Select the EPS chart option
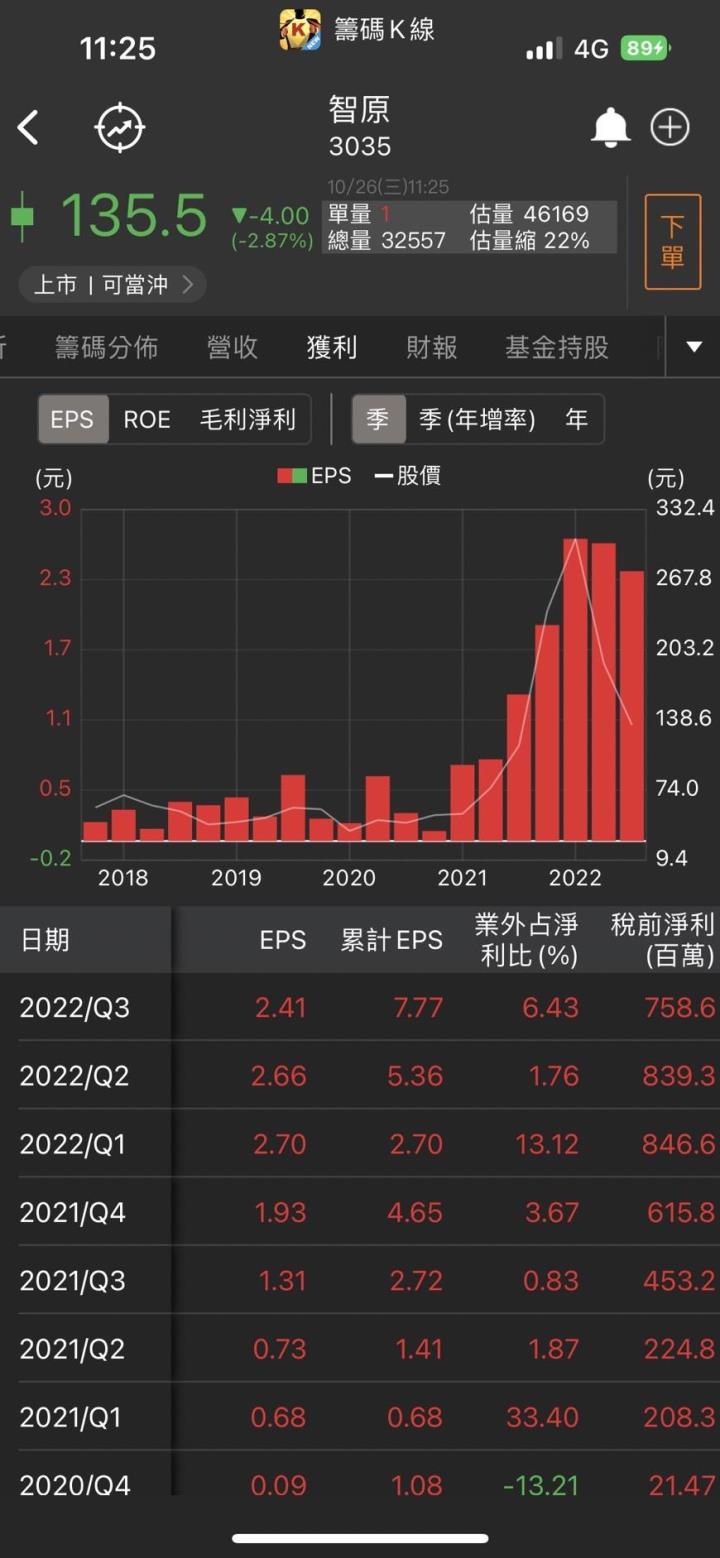 tap(72, 419)
